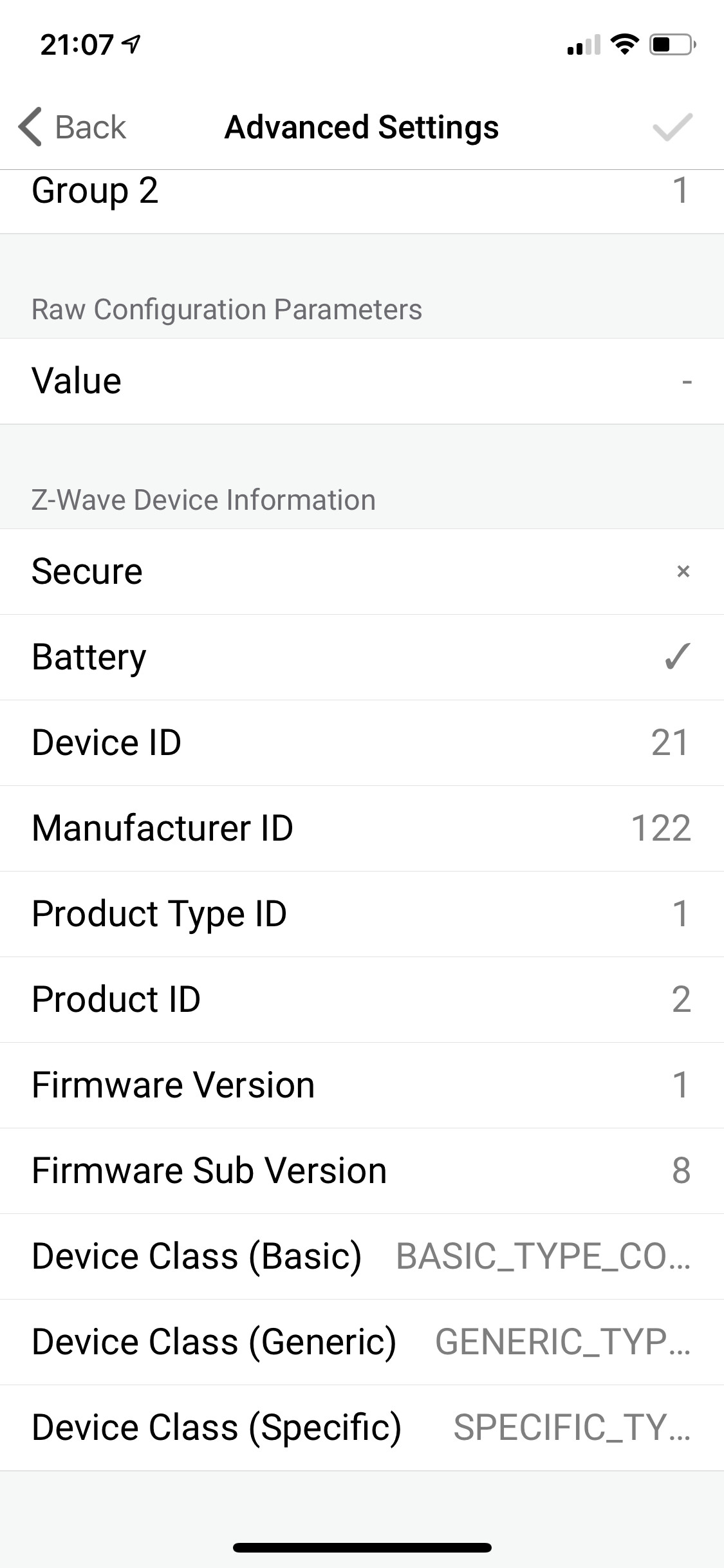This screenshot has height=1568, width=724.
Task: Go back from Advanced Settings
Action: (x=72, y=127)
